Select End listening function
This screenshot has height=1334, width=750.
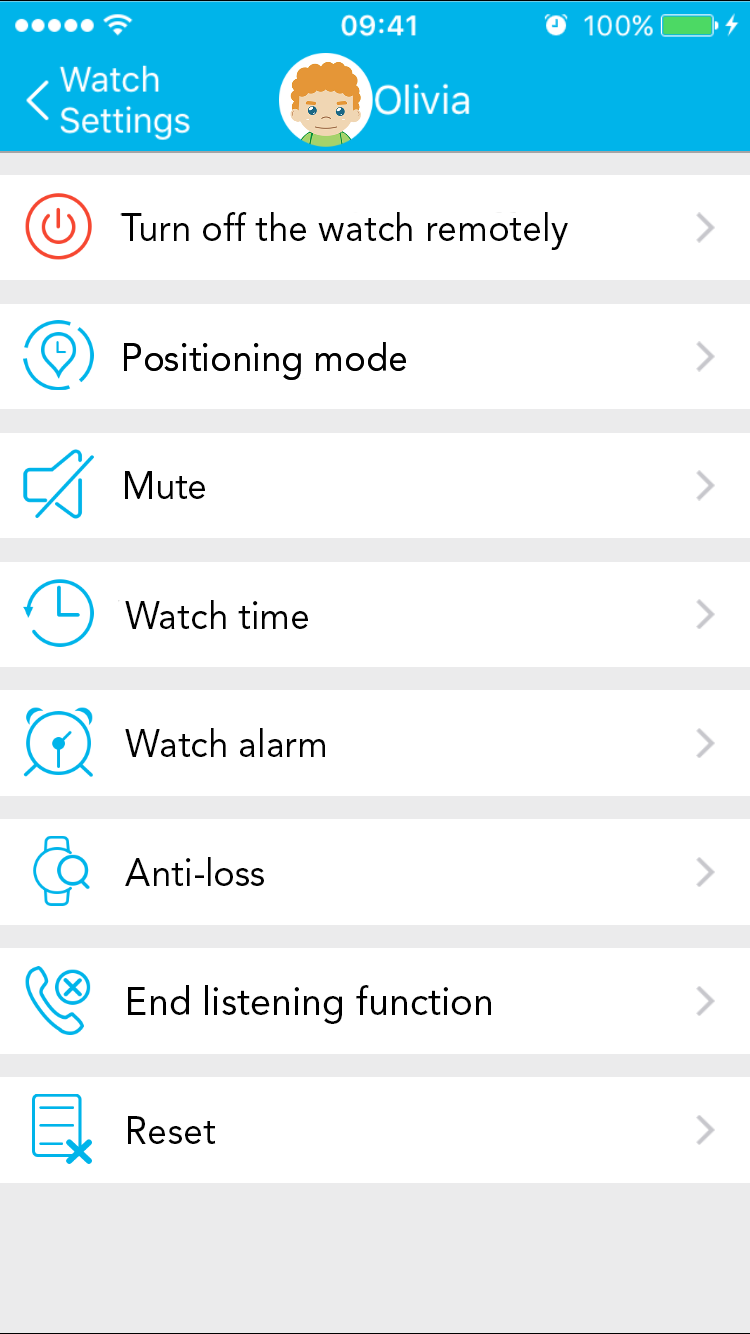point(375,1002)
